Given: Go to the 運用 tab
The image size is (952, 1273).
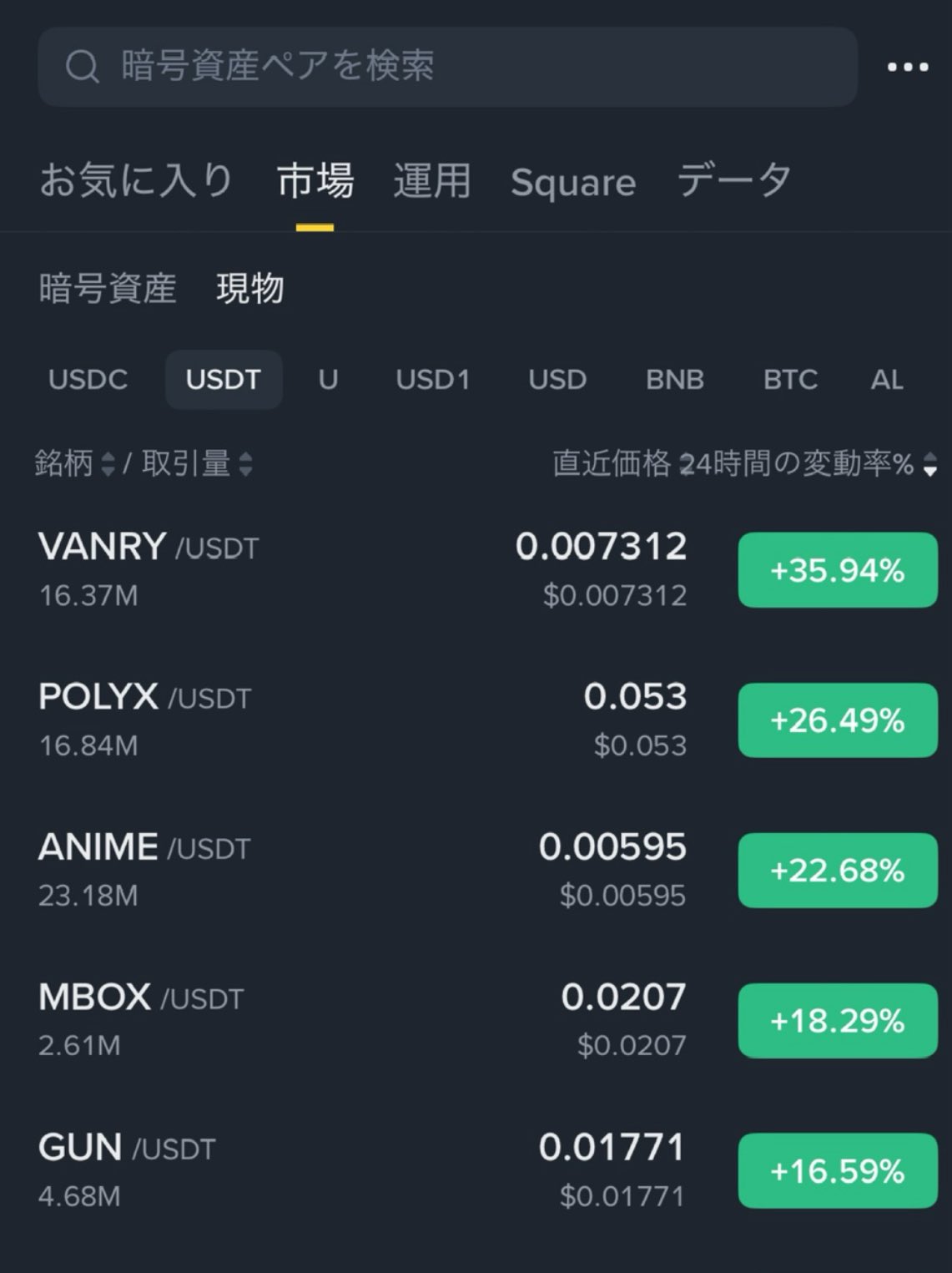Looking at the screenshot, I should 431,181.
